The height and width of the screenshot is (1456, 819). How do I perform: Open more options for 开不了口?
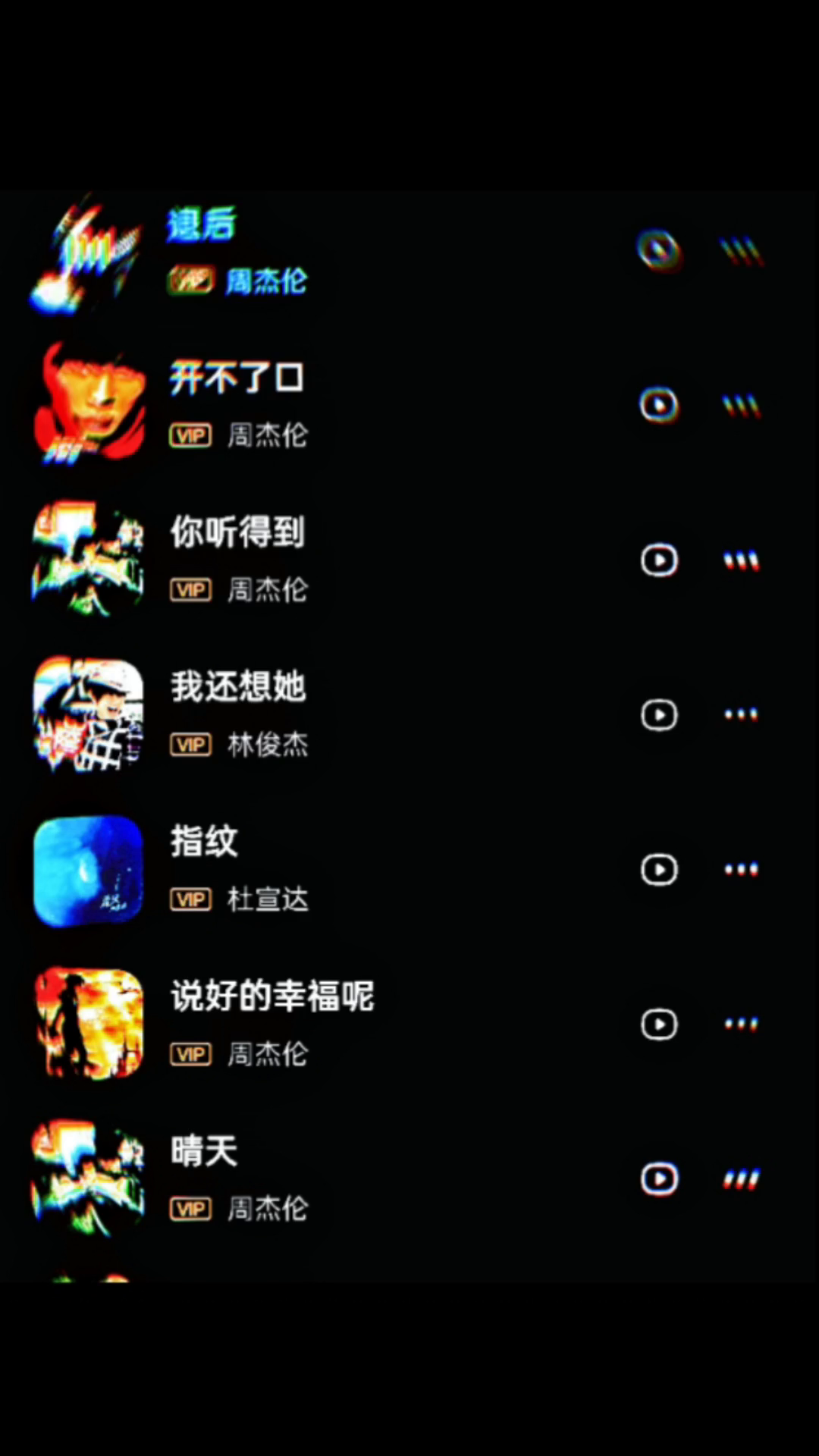pos(741,406)
